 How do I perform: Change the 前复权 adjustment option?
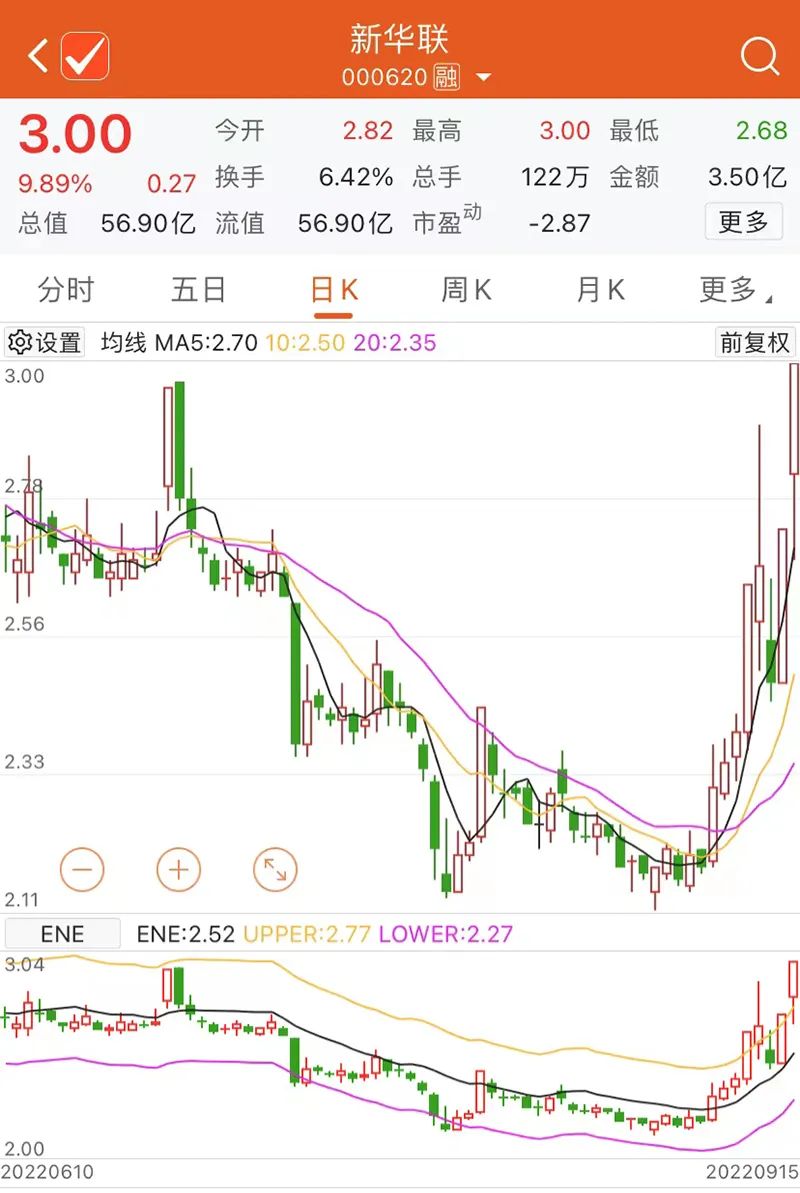(755, 343)
